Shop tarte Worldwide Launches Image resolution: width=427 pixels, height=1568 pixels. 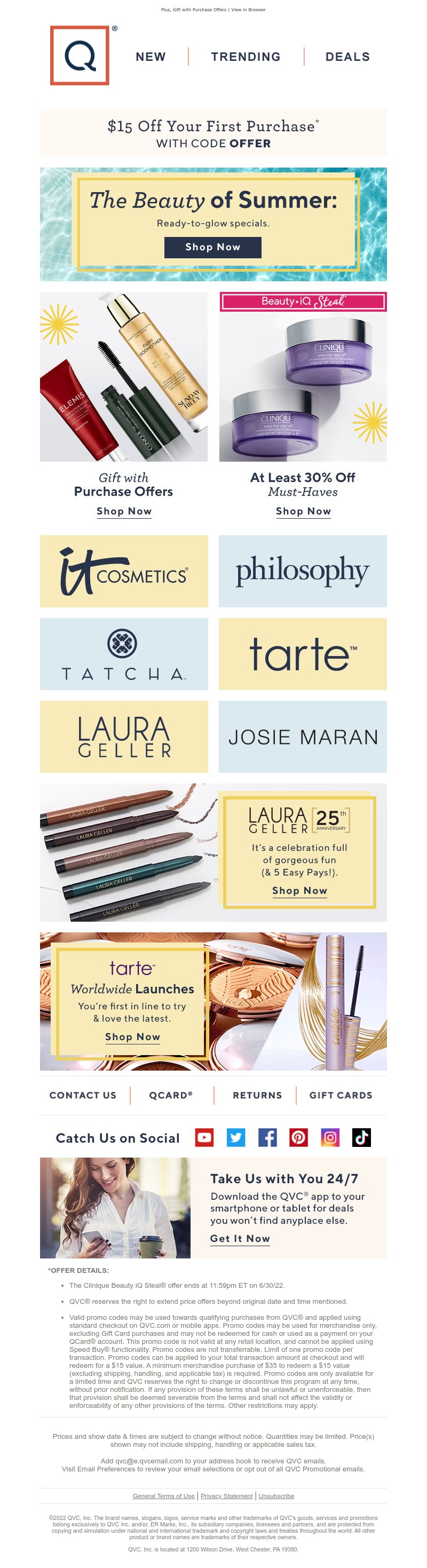(x=132, y=1036)
